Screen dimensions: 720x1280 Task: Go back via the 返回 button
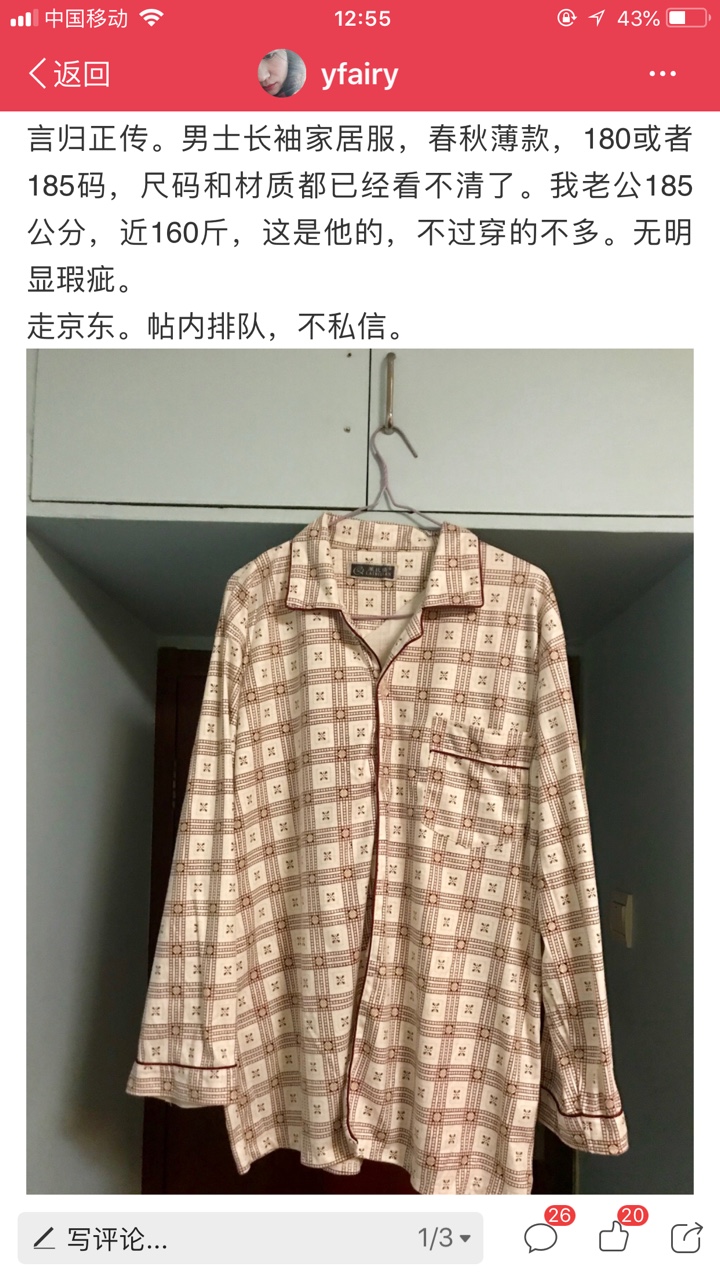tap(68, 74)
